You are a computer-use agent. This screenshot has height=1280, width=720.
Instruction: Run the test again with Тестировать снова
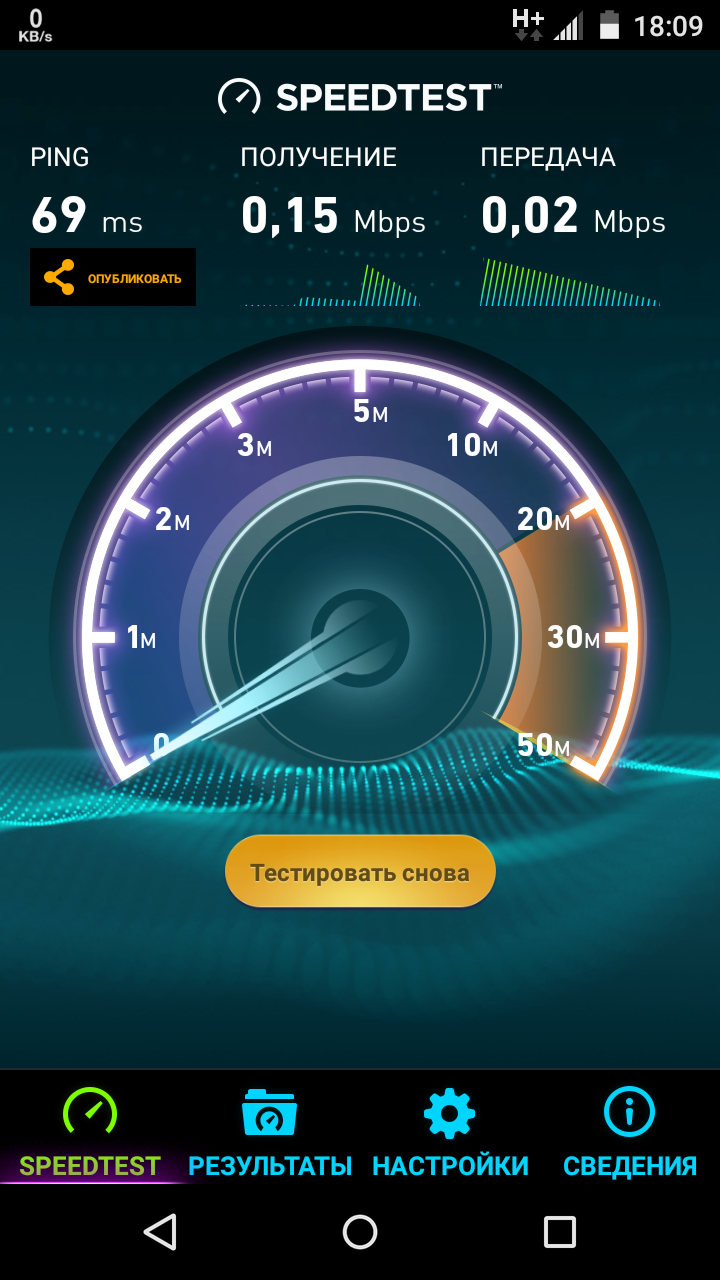360,872
